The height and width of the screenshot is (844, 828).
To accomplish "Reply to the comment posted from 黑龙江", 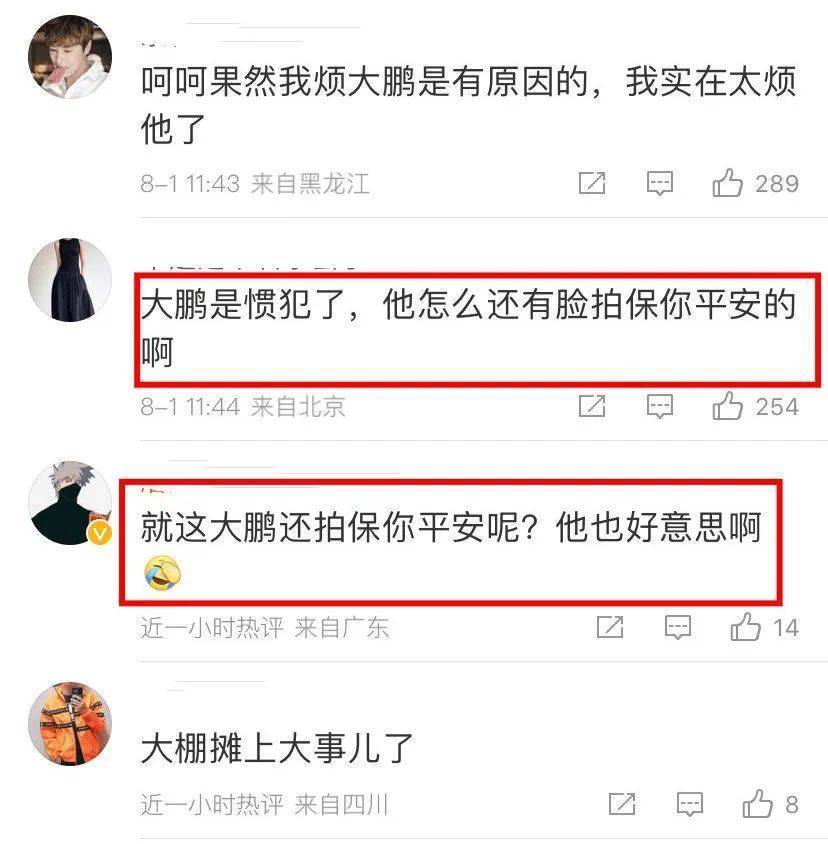I will [x=659, y=184].
